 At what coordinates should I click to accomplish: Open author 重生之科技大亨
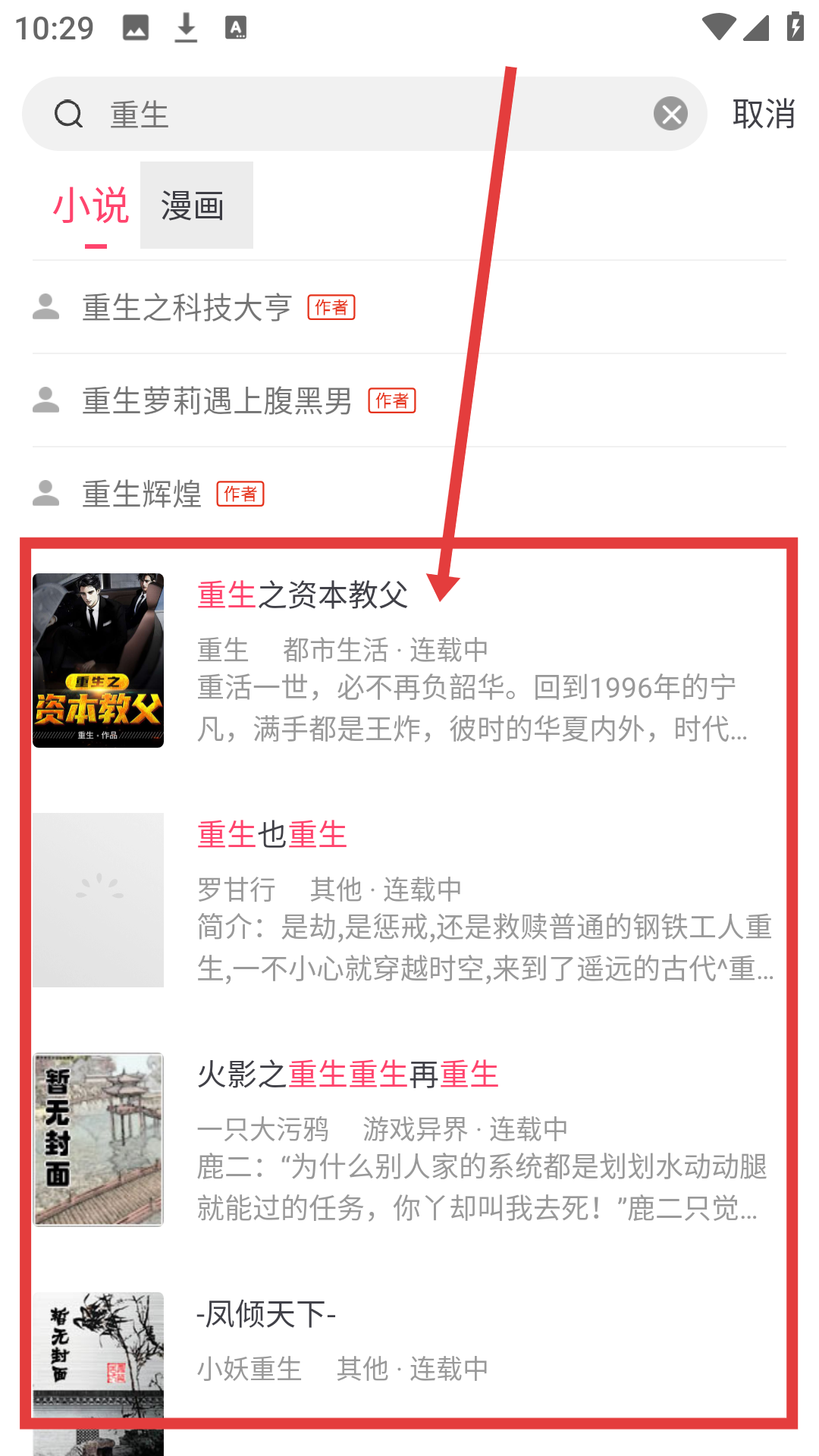(x=187, y=308)
